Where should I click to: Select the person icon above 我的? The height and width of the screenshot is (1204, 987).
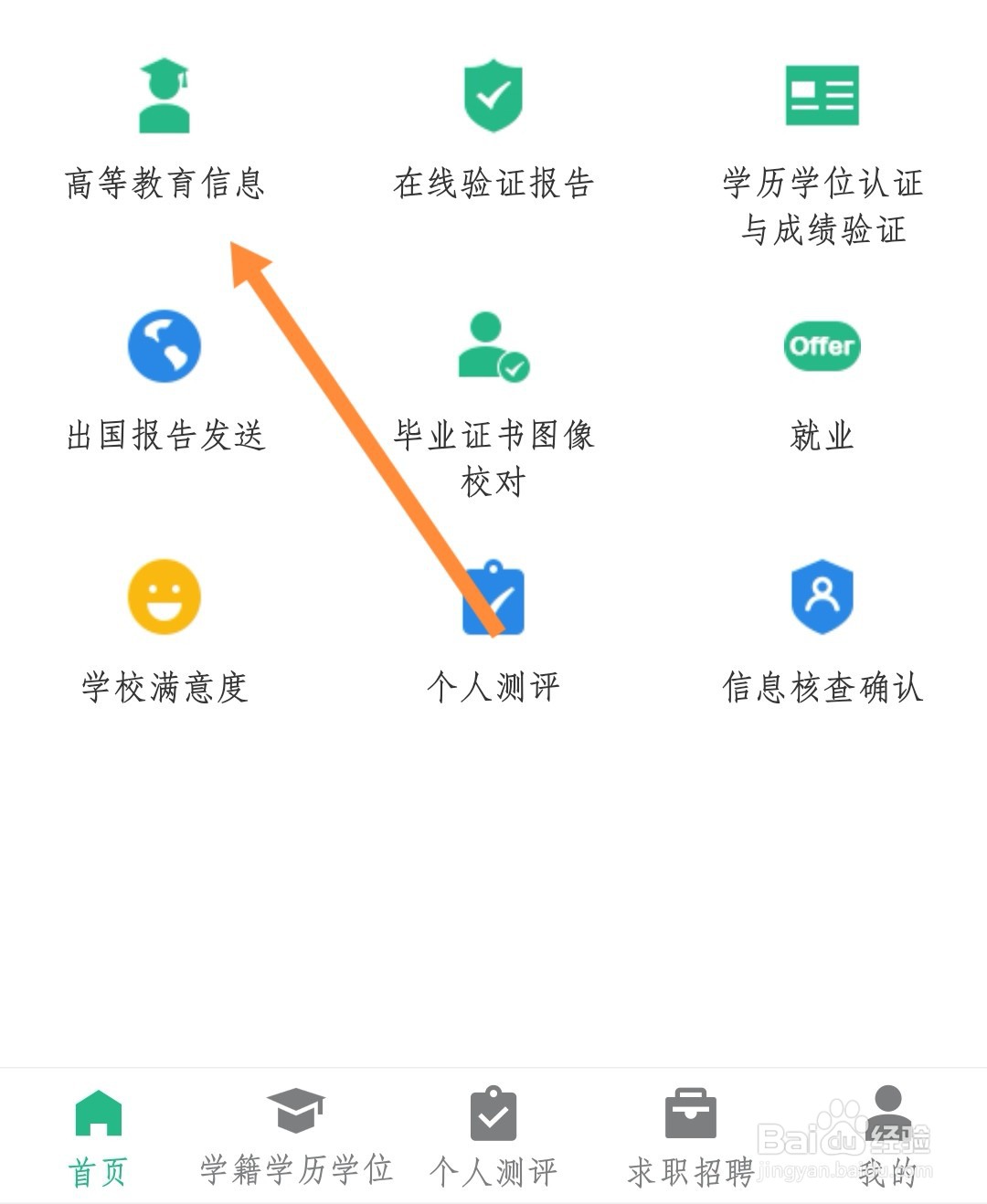[x=885, y=1109]
